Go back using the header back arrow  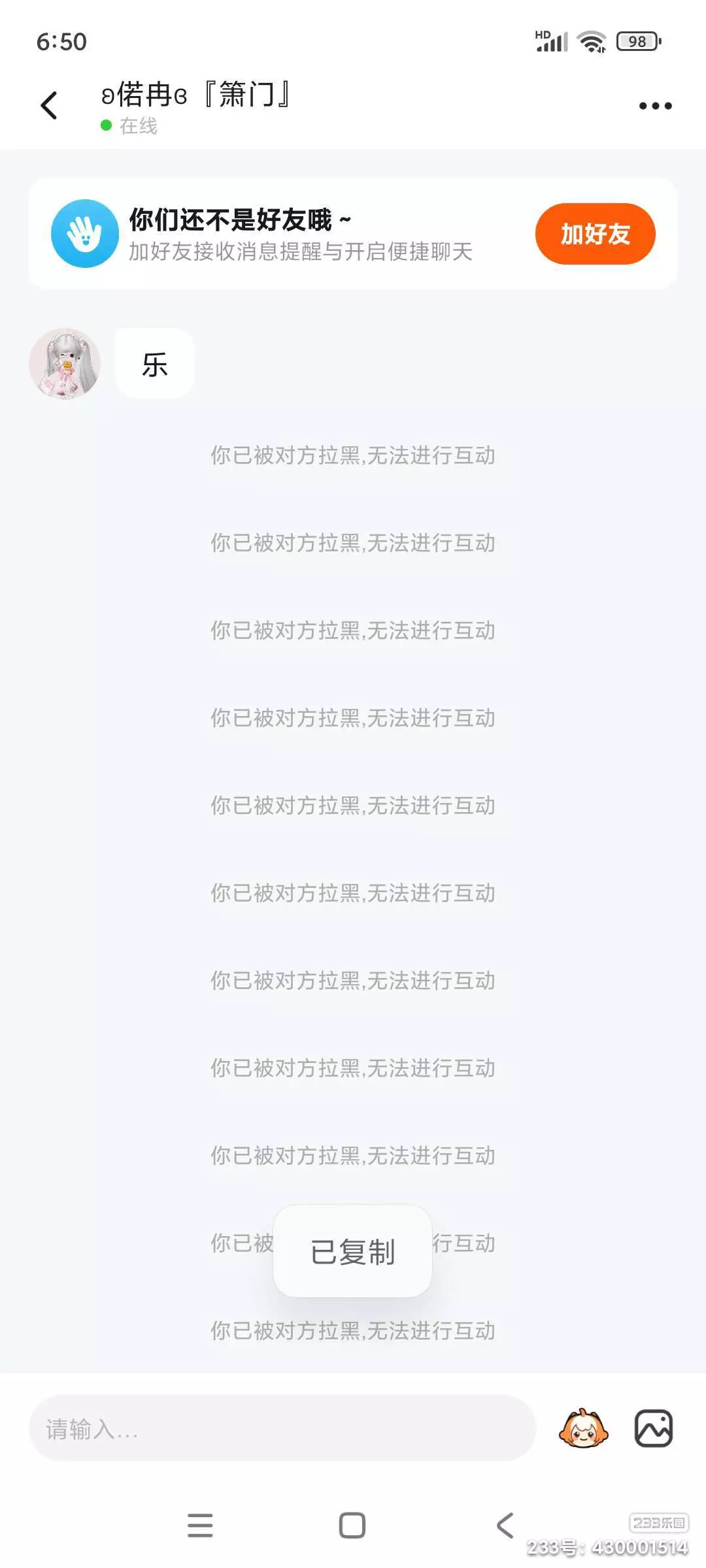(x=50, y=105)
